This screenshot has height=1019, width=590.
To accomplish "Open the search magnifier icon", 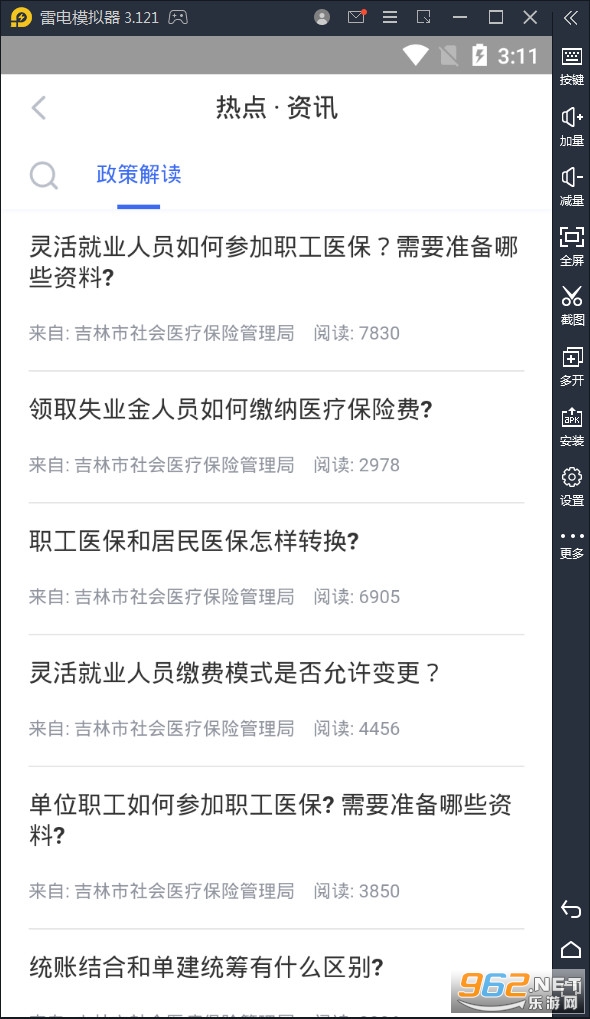I will (x=44, y=175).
